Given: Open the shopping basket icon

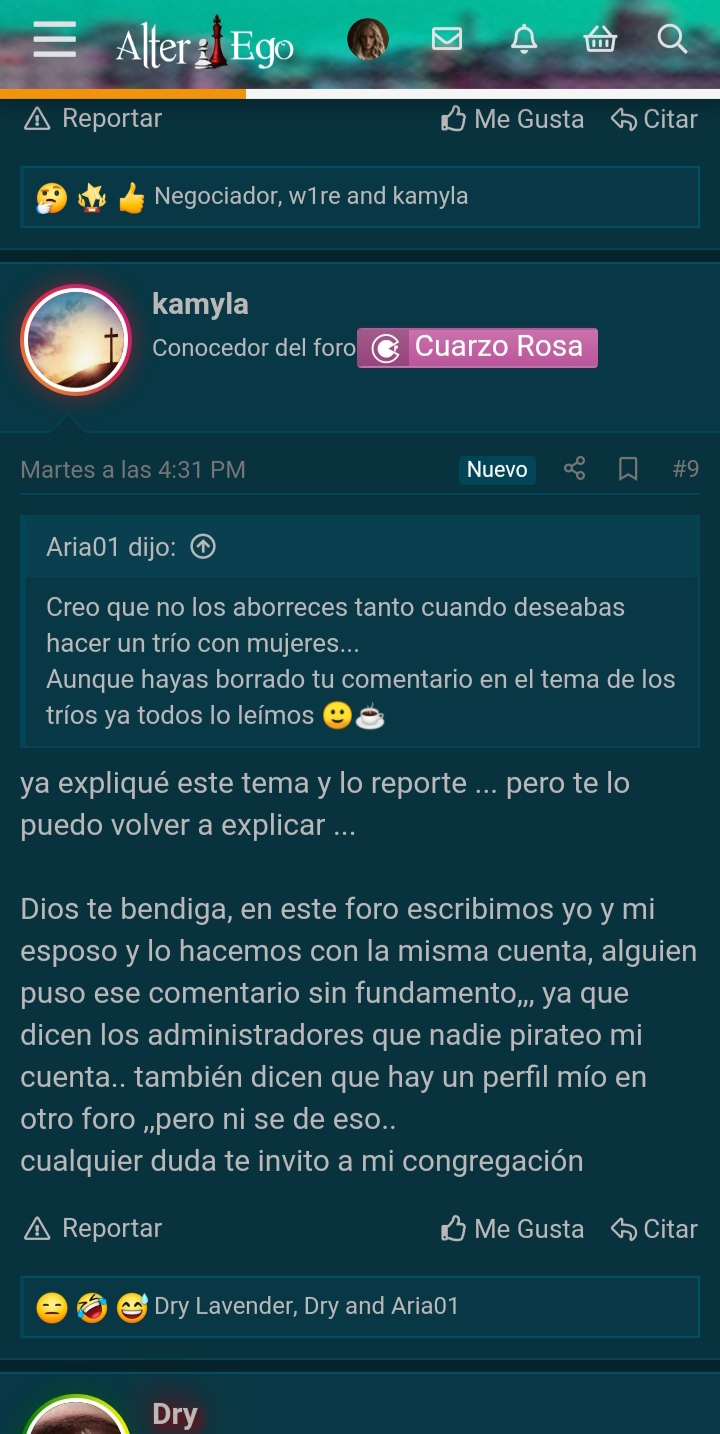Looking at the screenshot, I should point(600,40).
